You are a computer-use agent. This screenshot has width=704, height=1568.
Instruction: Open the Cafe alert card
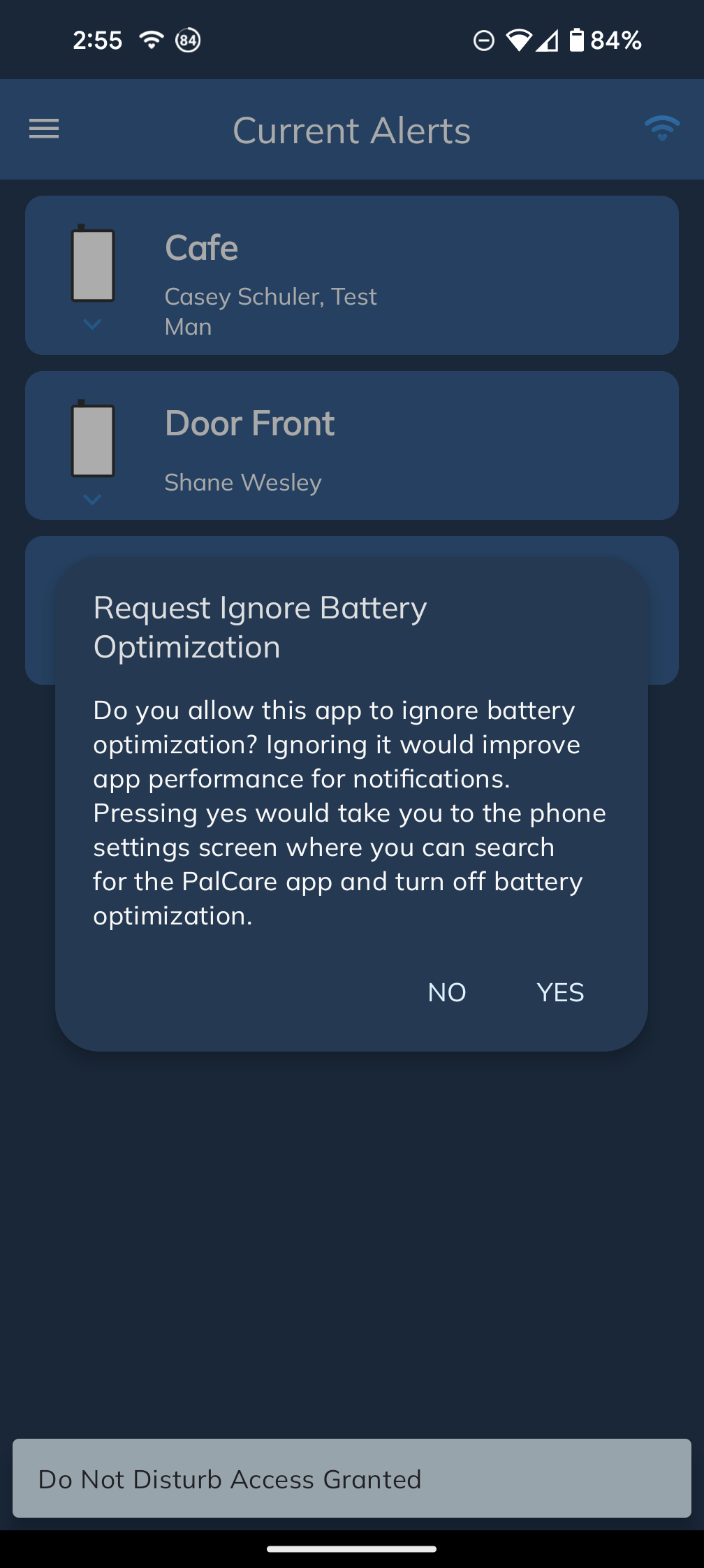(352, 275)
